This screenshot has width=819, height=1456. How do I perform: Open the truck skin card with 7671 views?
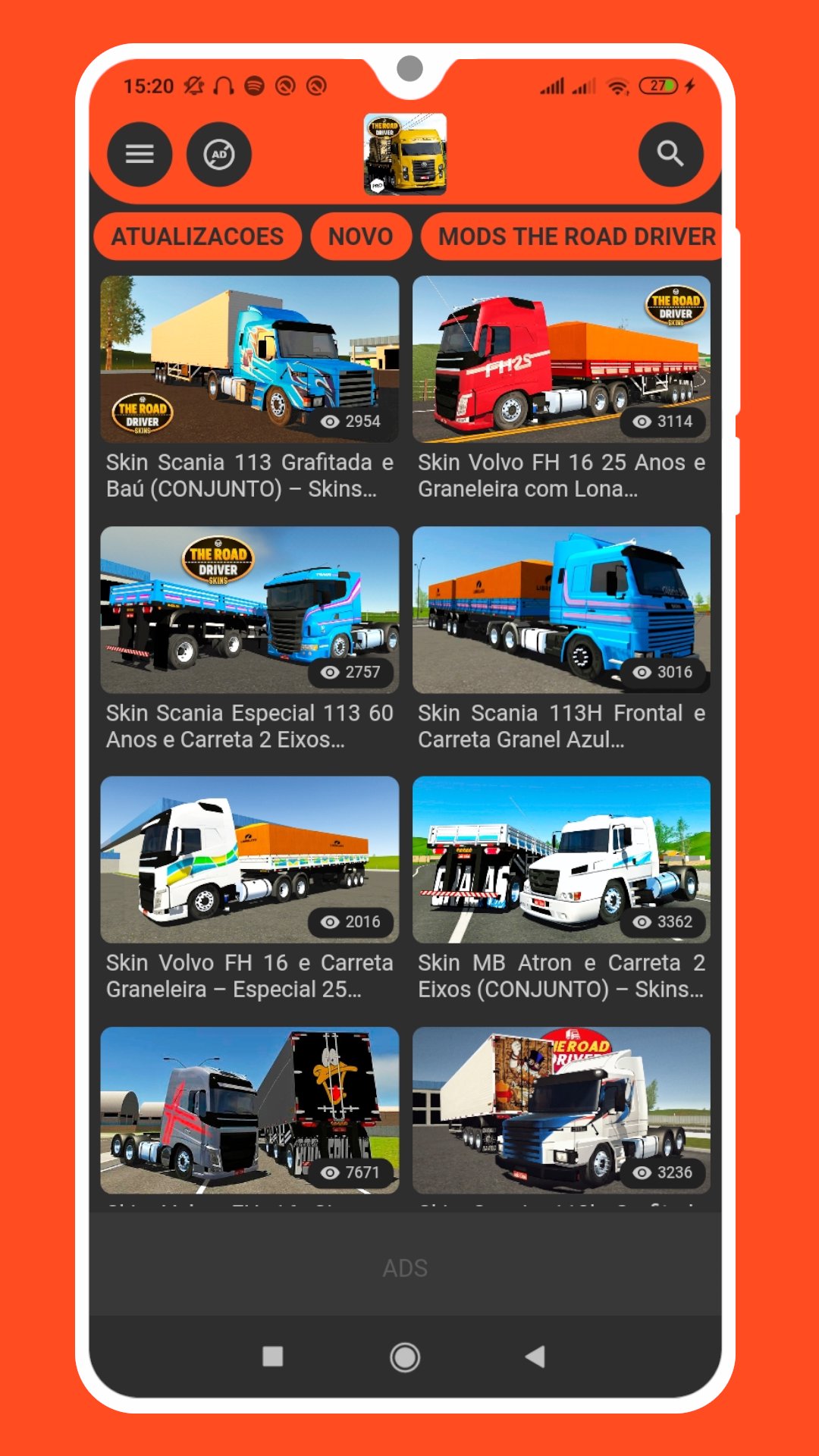coord(249,1110)
